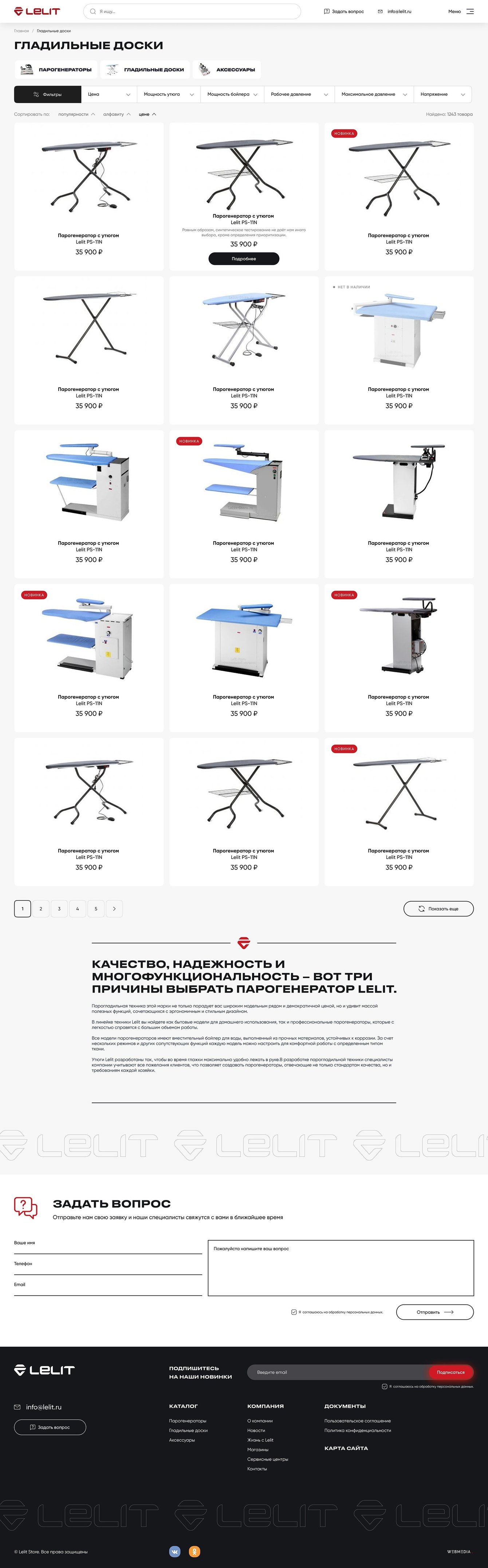
Task: Switch to the Аксессуары category
Action: (227, 70)
